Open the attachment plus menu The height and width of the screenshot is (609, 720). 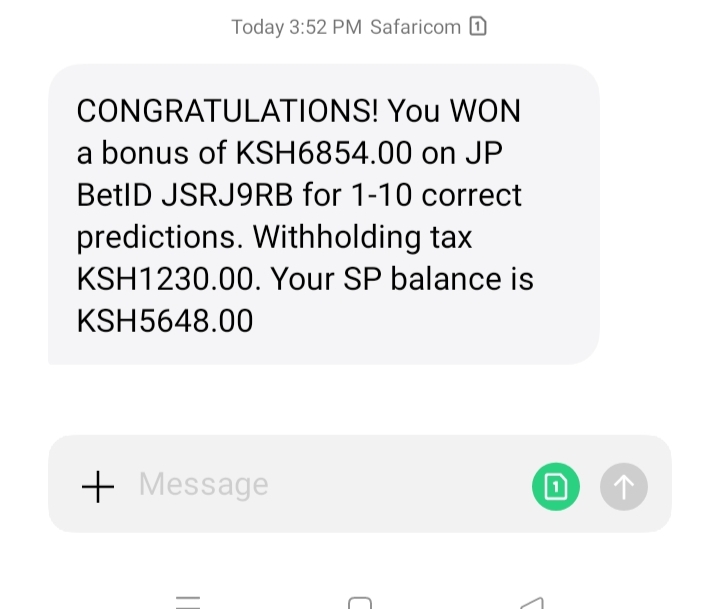[x=97, y=486]
